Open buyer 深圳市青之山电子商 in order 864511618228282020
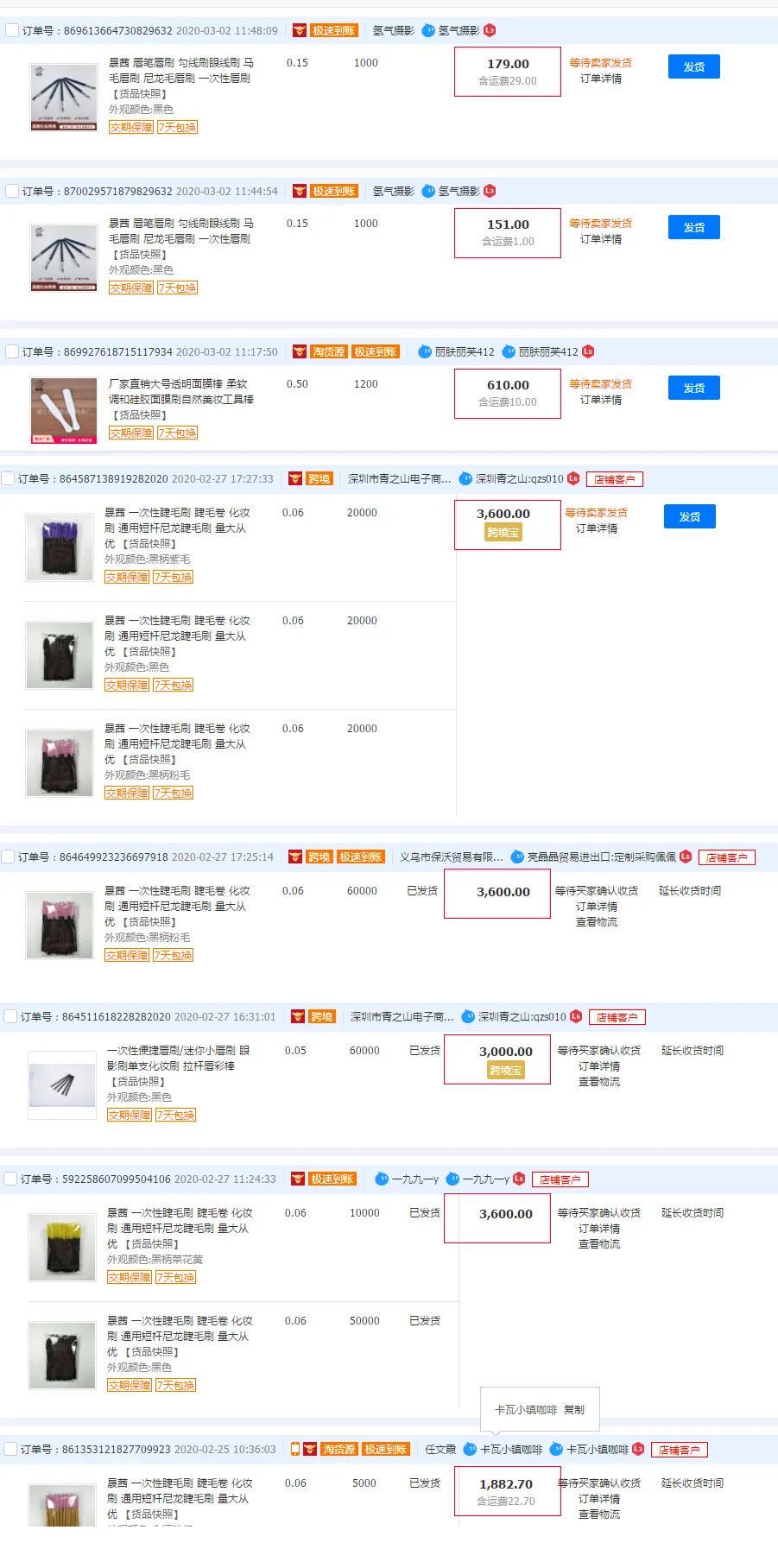The height and width of the screenshot is (1568, 778). click(x=402, y=1016)
